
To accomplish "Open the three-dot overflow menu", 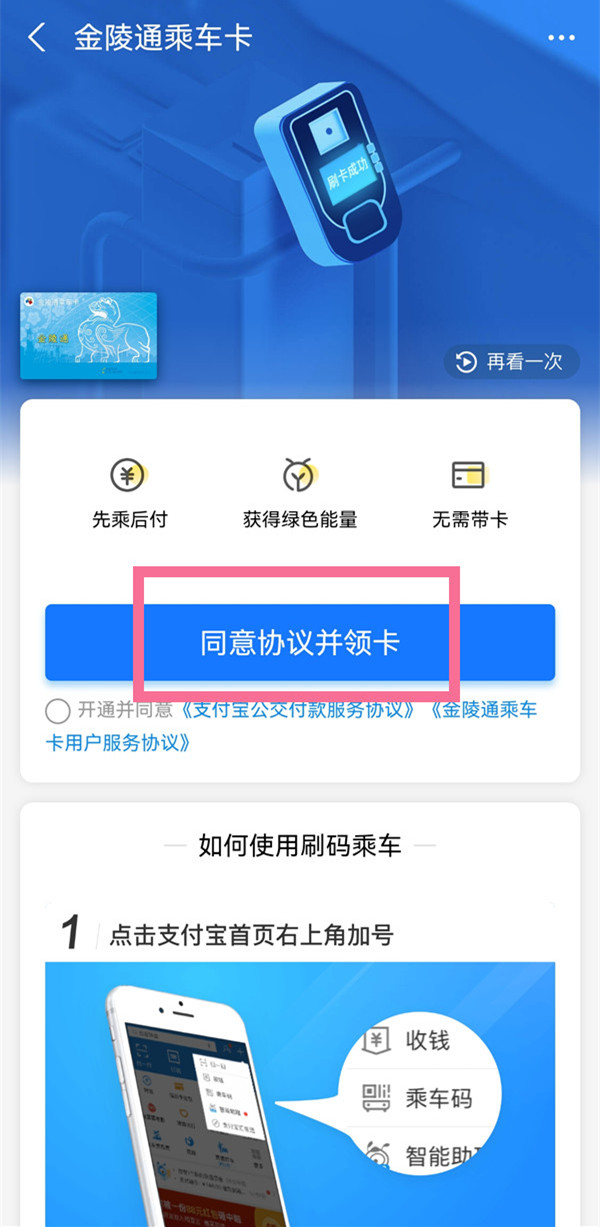I will [563, 39].
